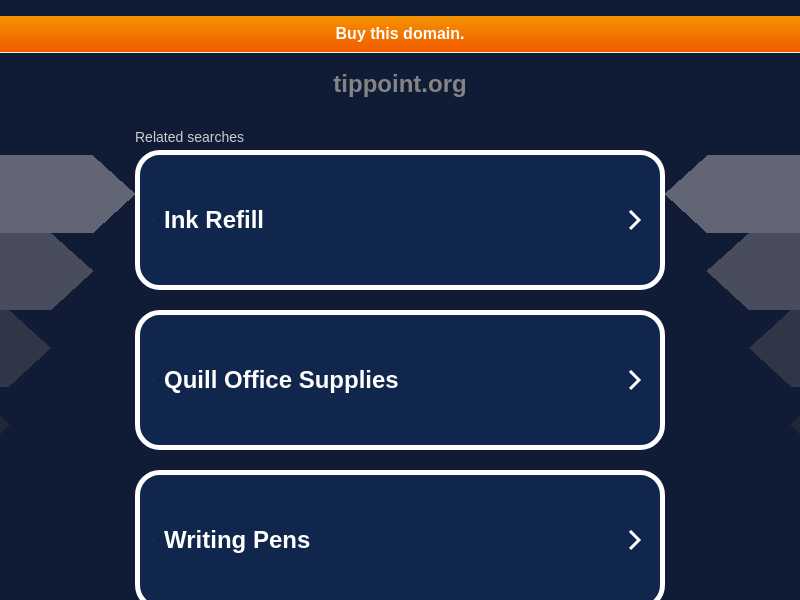Tap the Buy this domain banner

(399, 34)
